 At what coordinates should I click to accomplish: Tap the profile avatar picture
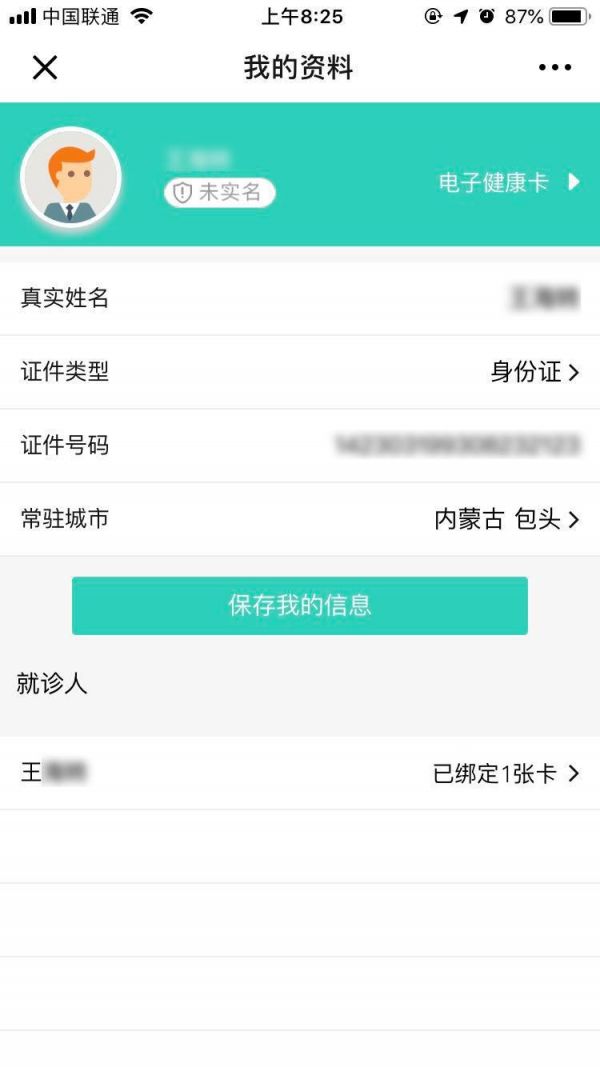pos(71,178)
